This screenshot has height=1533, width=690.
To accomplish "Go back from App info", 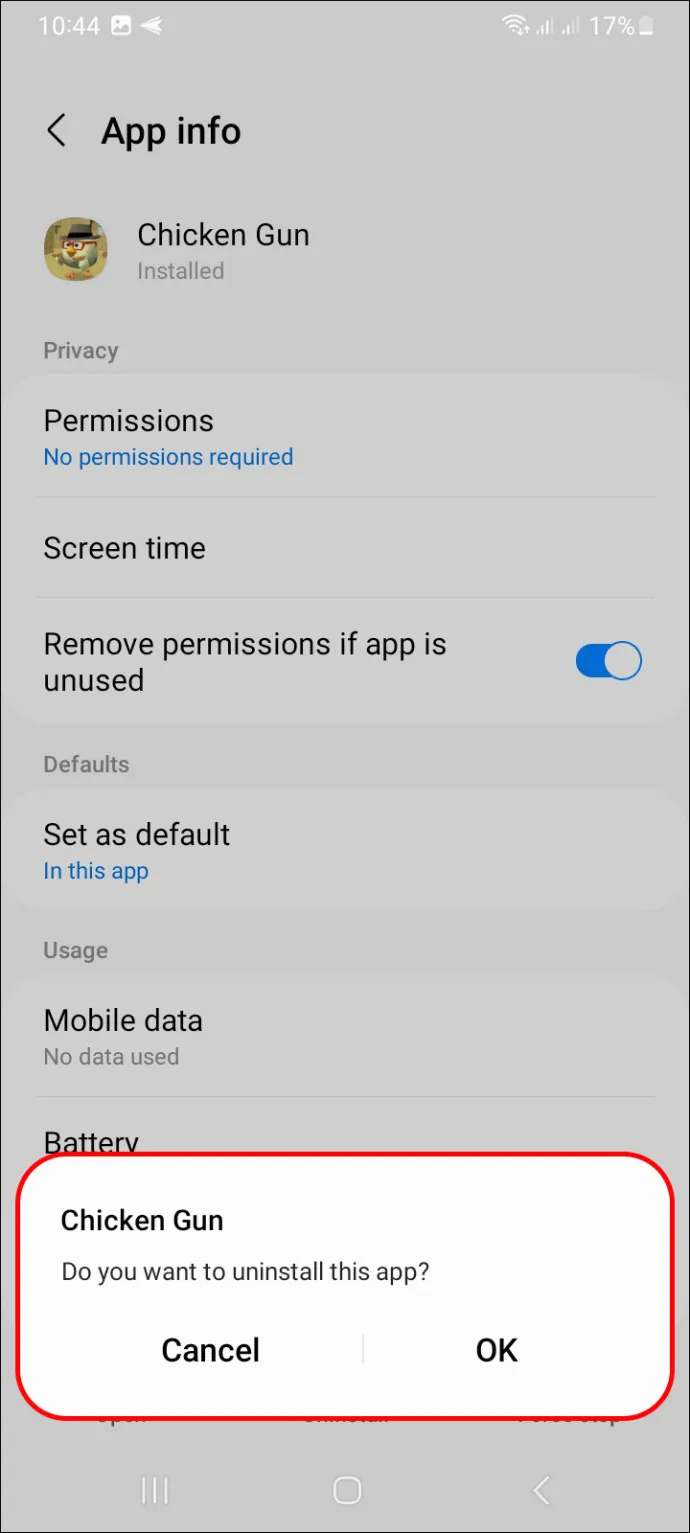I will (x=57, y=131).
